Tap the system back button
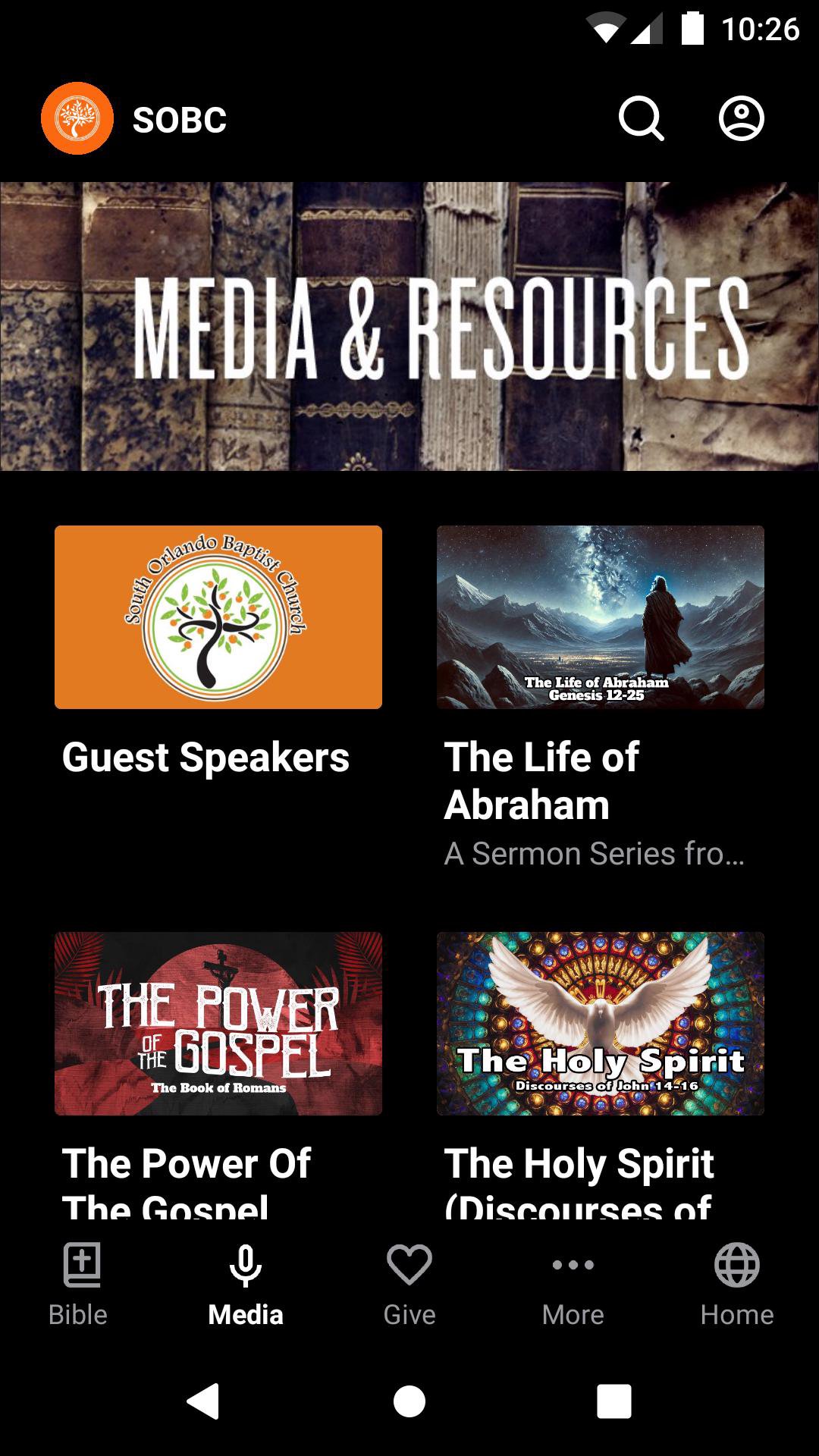 coord(203,1401)
